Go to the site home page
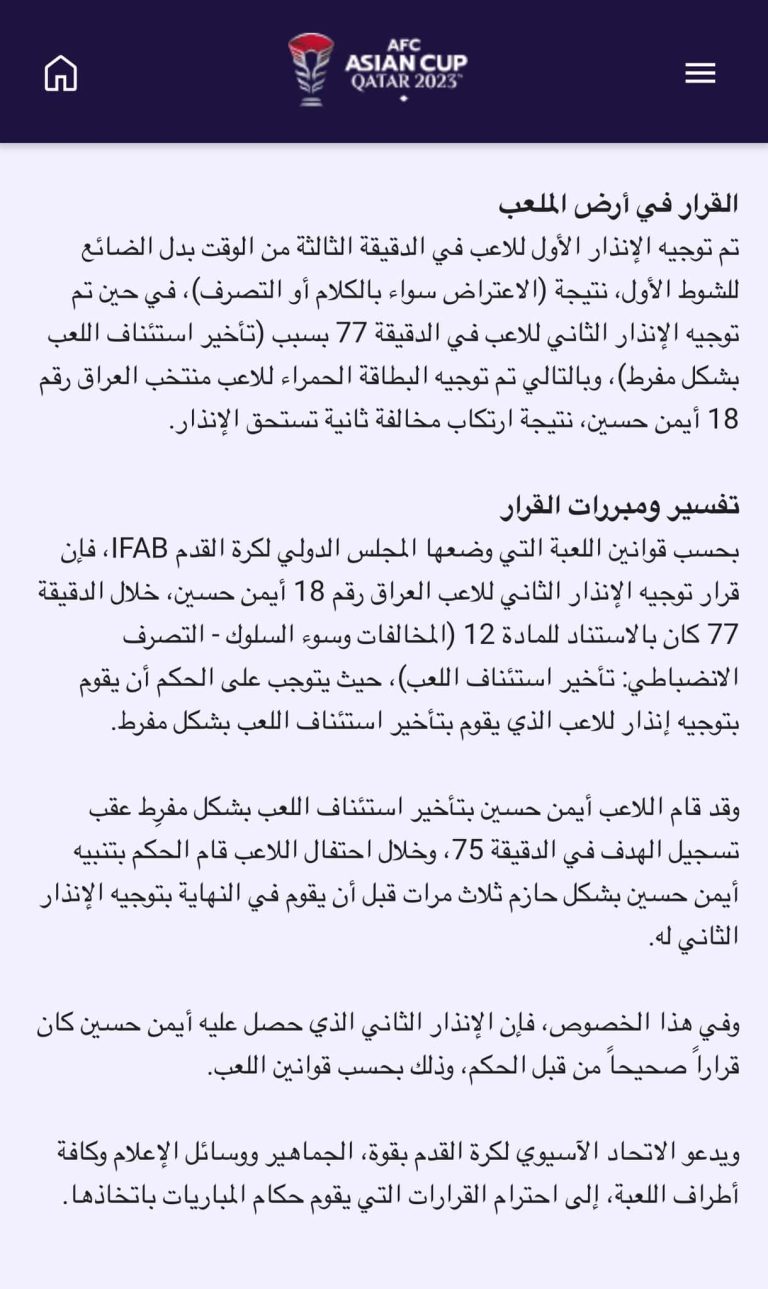 point(61,73)
